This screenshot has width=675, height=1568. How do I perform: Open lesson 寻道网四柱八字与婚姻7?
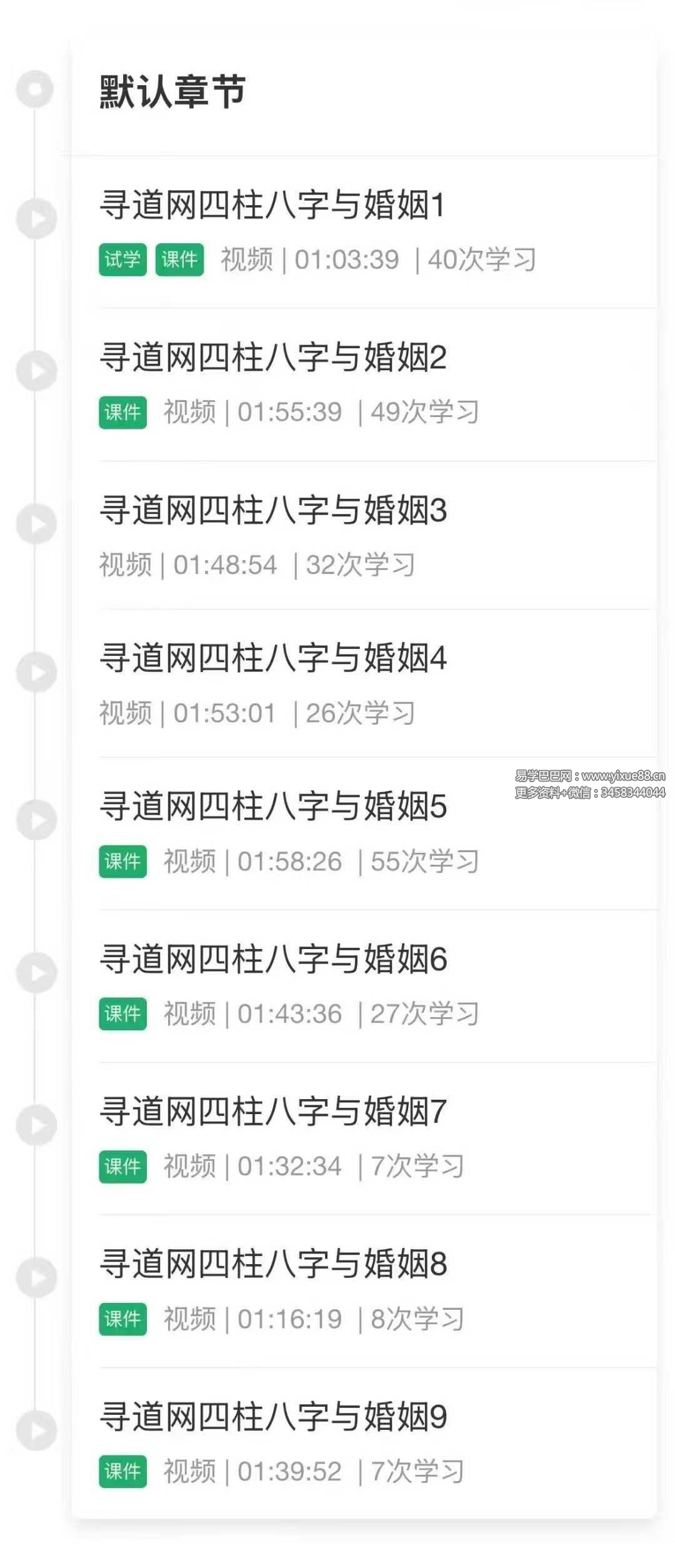[x=272, y=1112]
